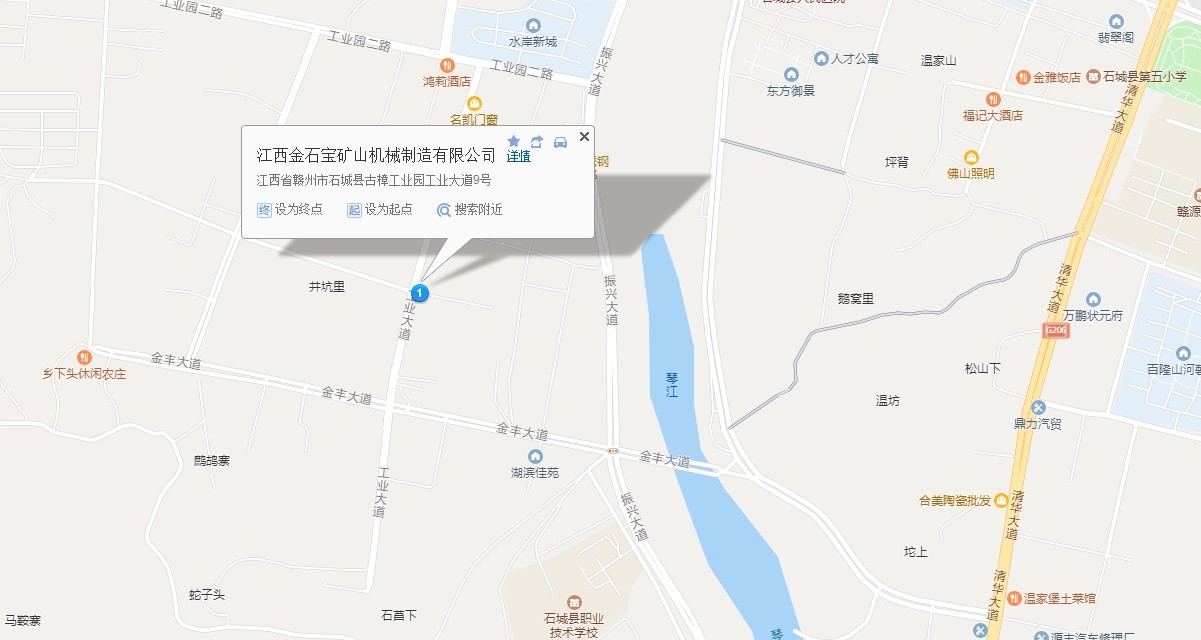
Task: Open the 佛山照明 shop marker
Action: (x=970, y=157)
